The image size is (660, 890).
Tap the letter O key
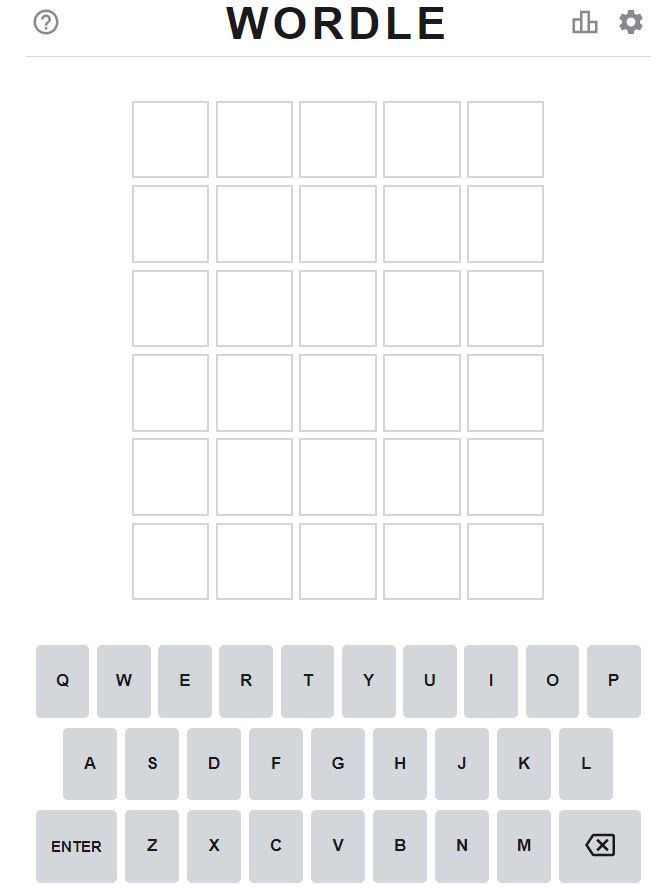(x=552, y=681)
